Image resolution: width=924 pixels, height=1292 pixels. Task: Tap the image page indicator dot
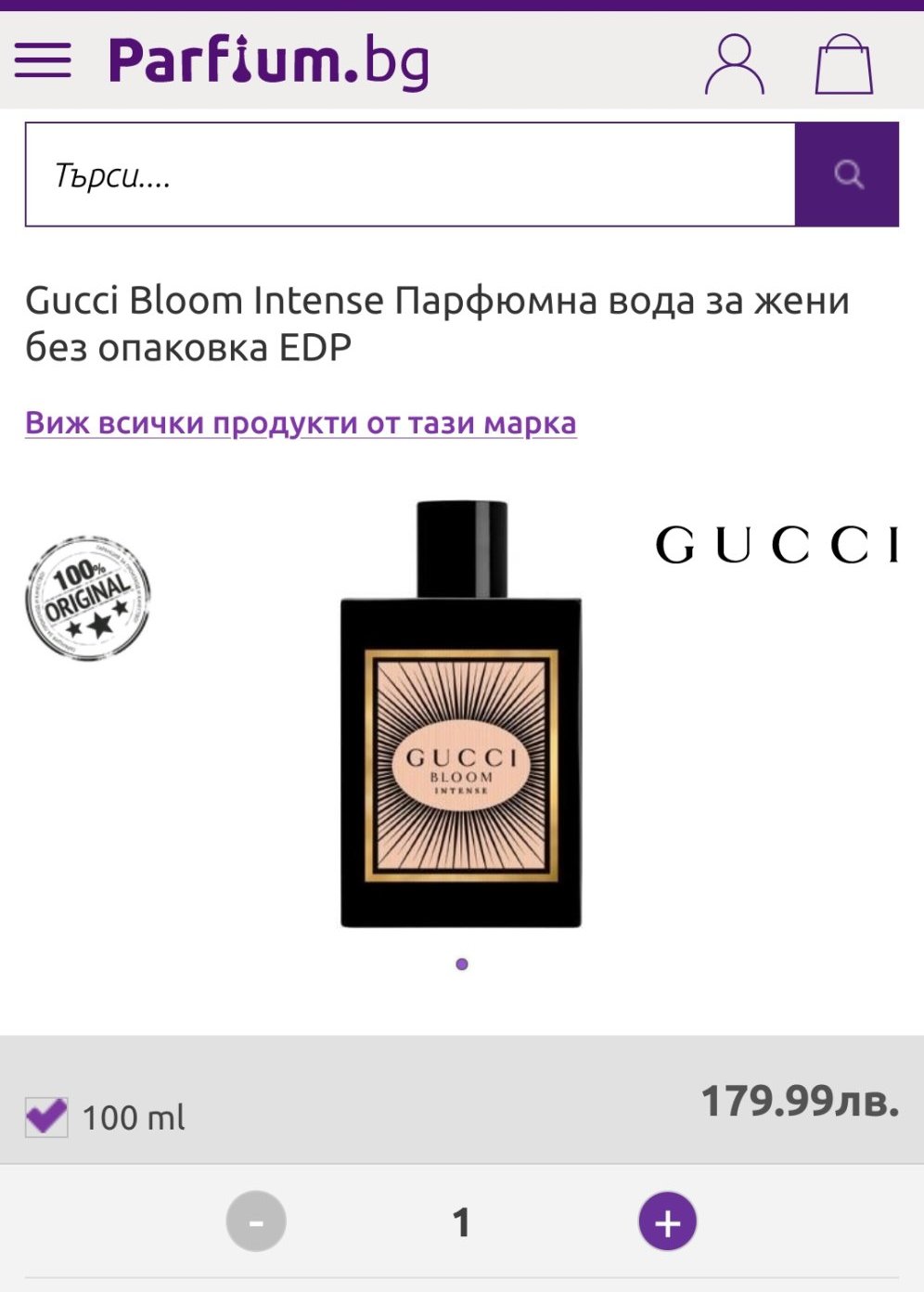tap(462, 964)
